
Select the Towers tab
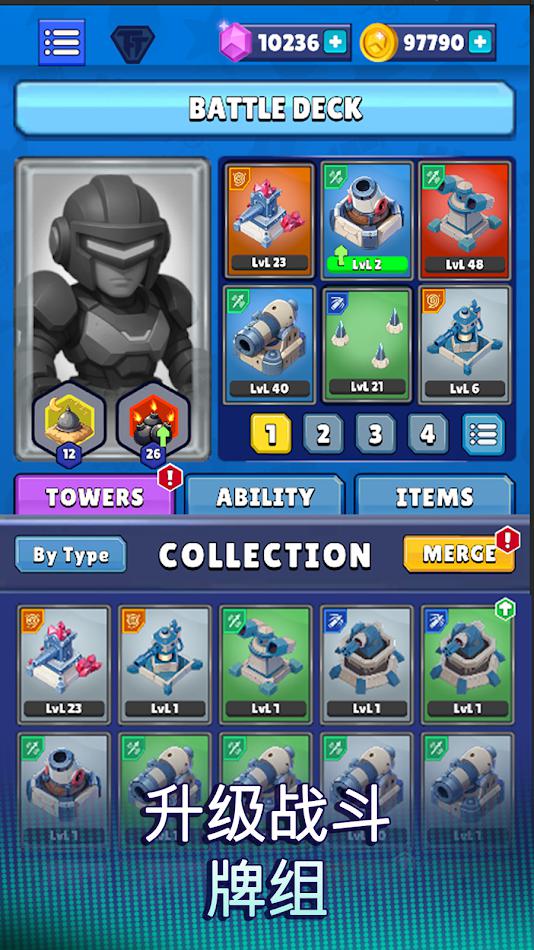pos(95,496)
